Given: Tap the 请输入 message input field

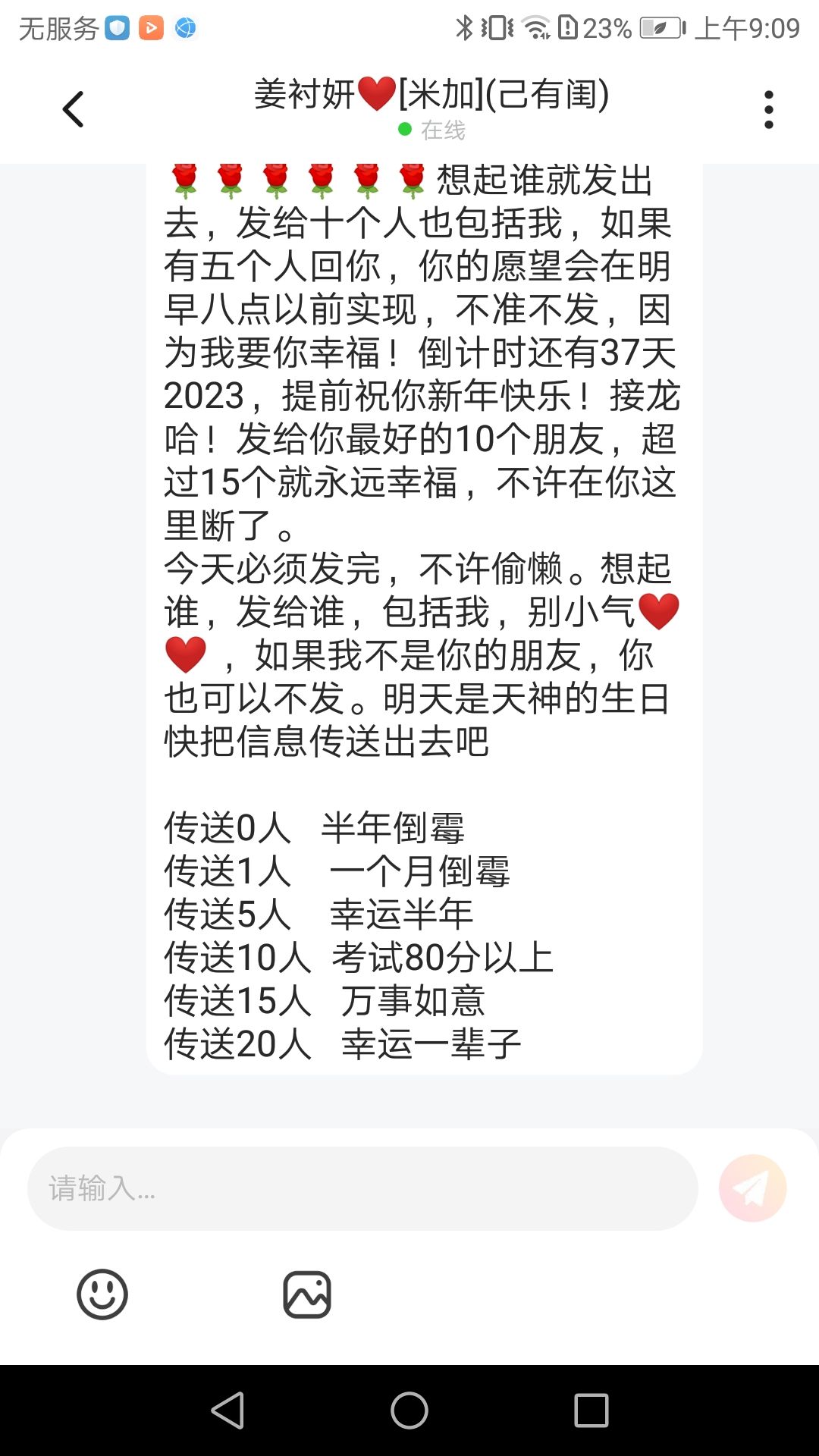Looking at the screenshot, I should point(362,1188).
